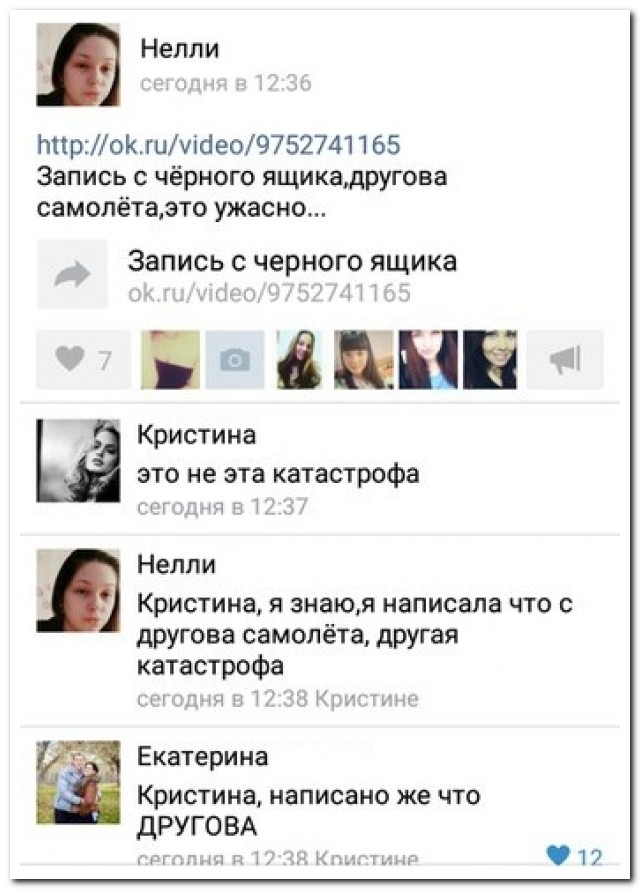Screen dimensions: 641x890
Task: Open the ok.ru/video link in Нелли's post
Action: pyautogui.click(x=218, y=144)
